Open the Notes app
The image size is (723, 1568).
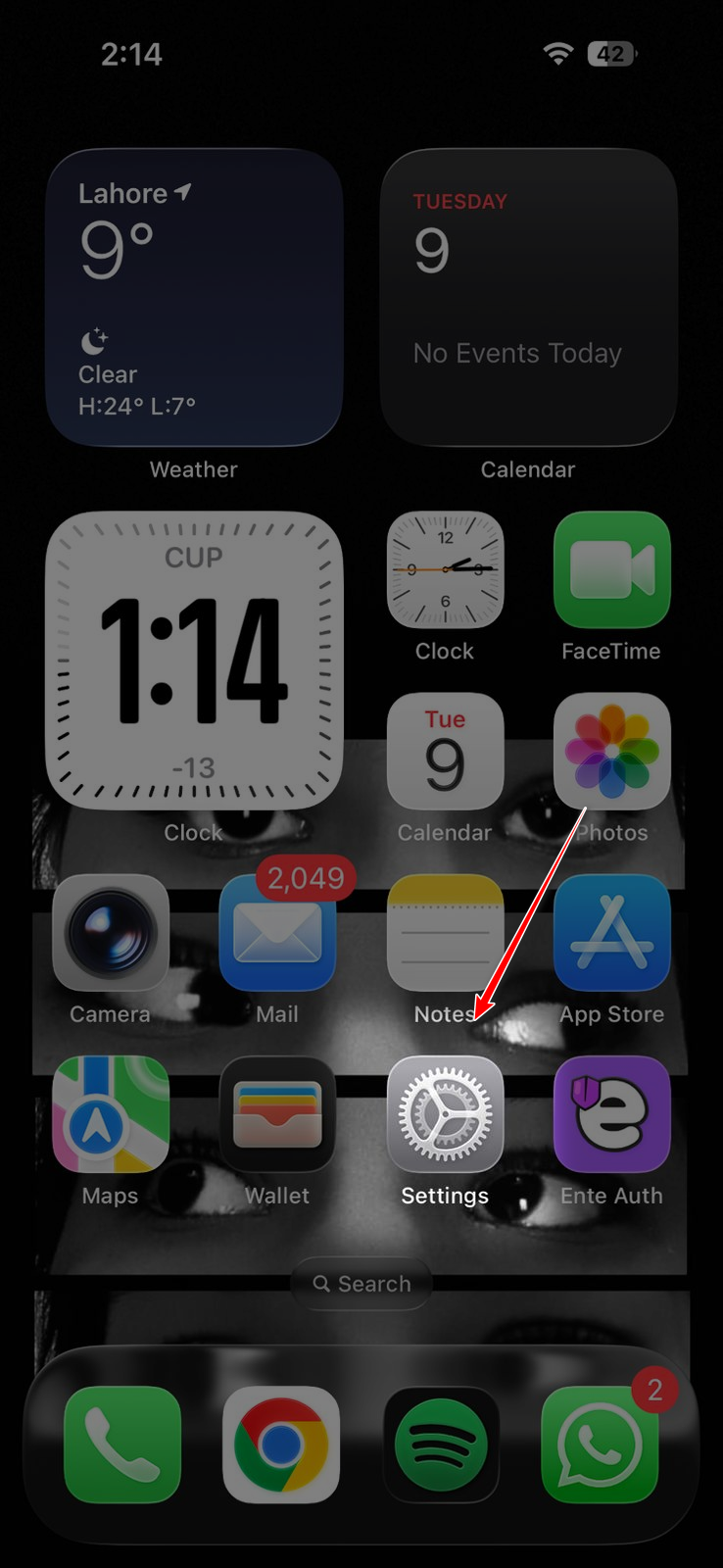[x=445, y=933]
